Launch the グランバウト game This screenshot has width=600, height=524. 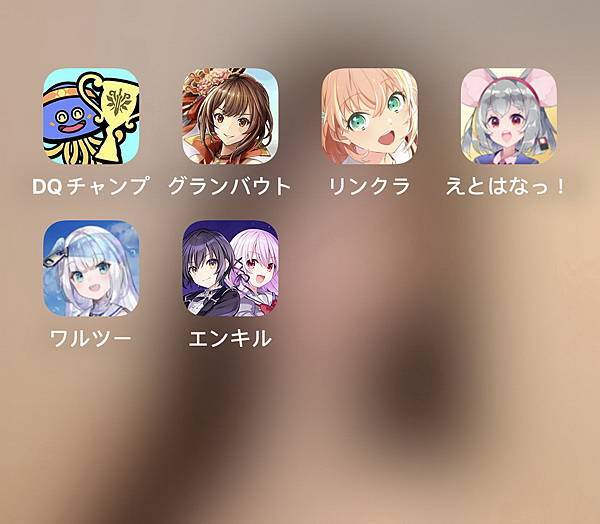[x=230, y=116]
